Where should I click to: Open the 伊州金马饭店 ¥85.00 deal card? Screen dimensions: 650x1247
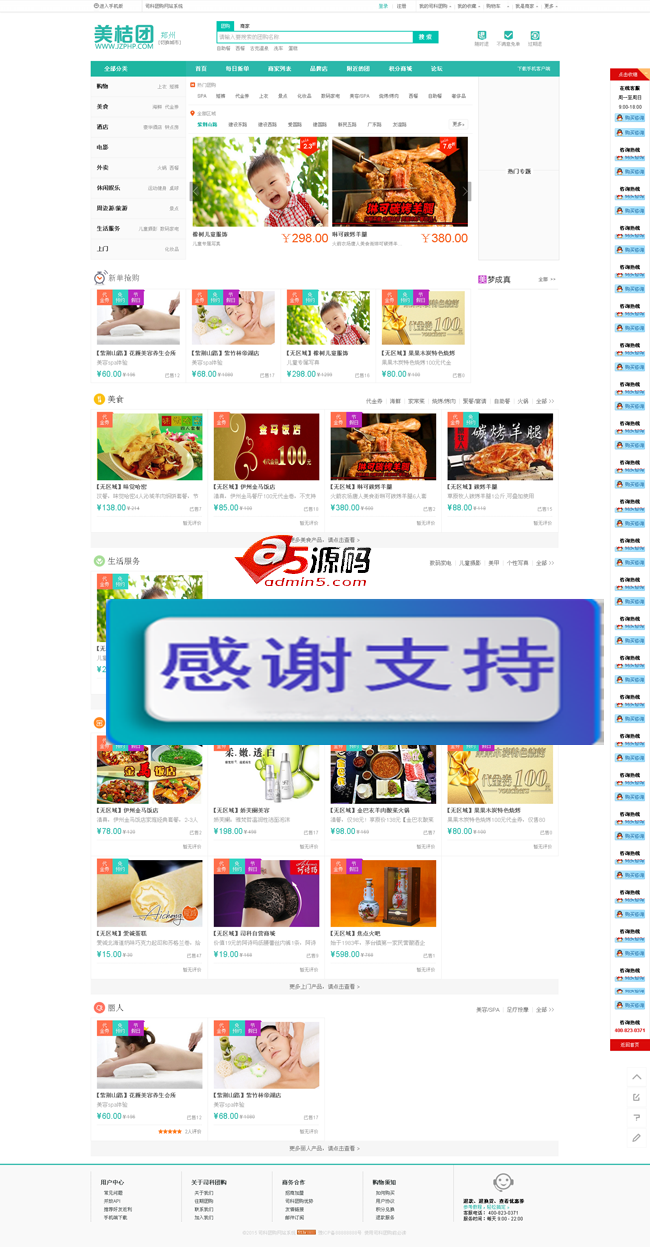pos(266,450)
